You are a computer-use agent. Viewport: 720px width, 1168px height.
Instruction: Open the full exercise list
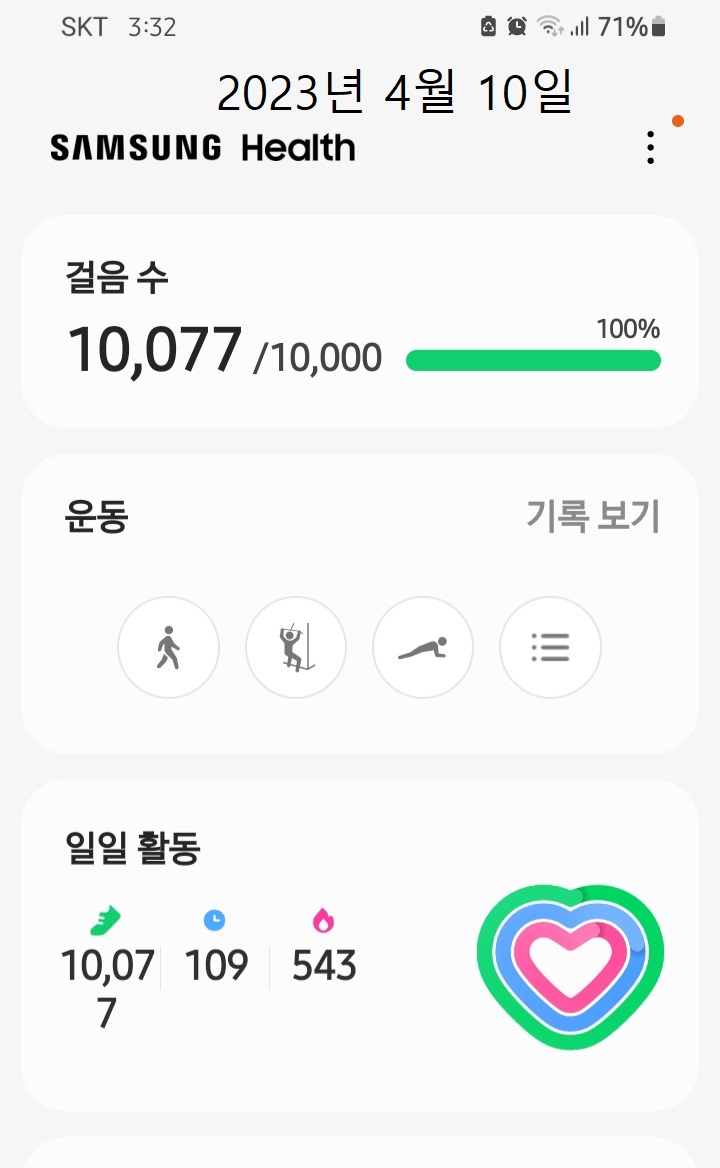point(550,647)
